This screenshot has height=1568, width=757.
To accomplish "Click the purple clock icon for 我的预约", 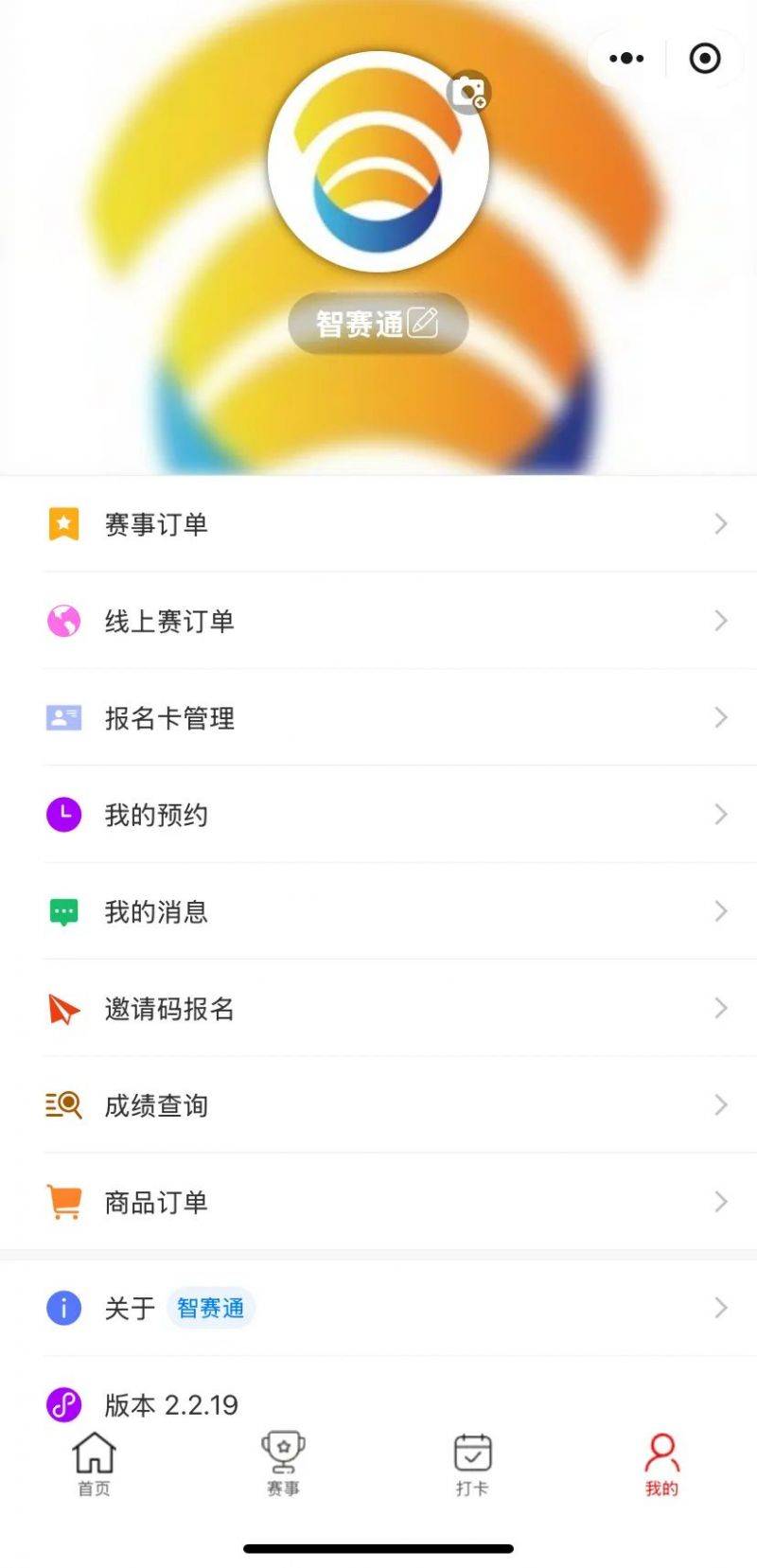I will coord(62,815).
